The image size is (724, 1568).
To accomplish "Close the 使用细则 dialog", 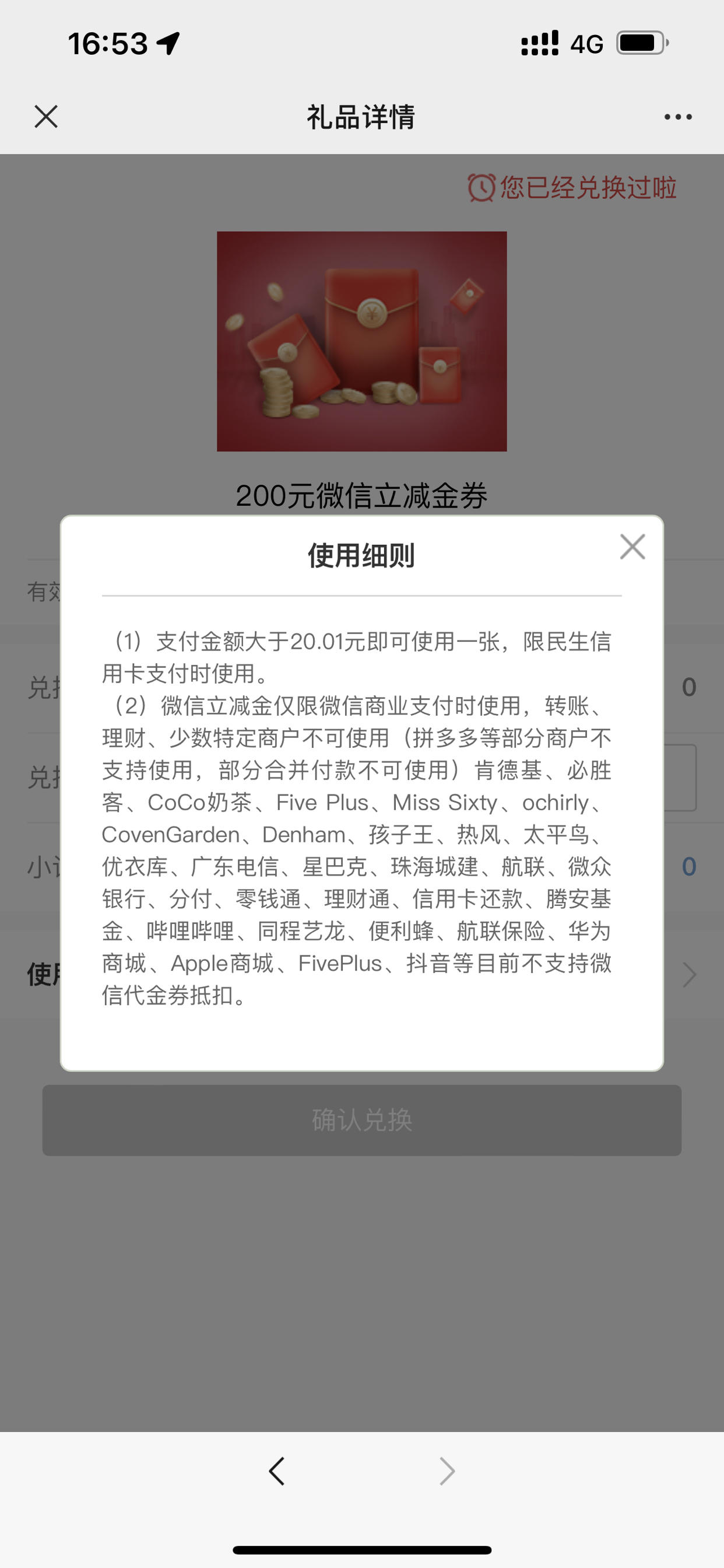I will tap(632, 547).
